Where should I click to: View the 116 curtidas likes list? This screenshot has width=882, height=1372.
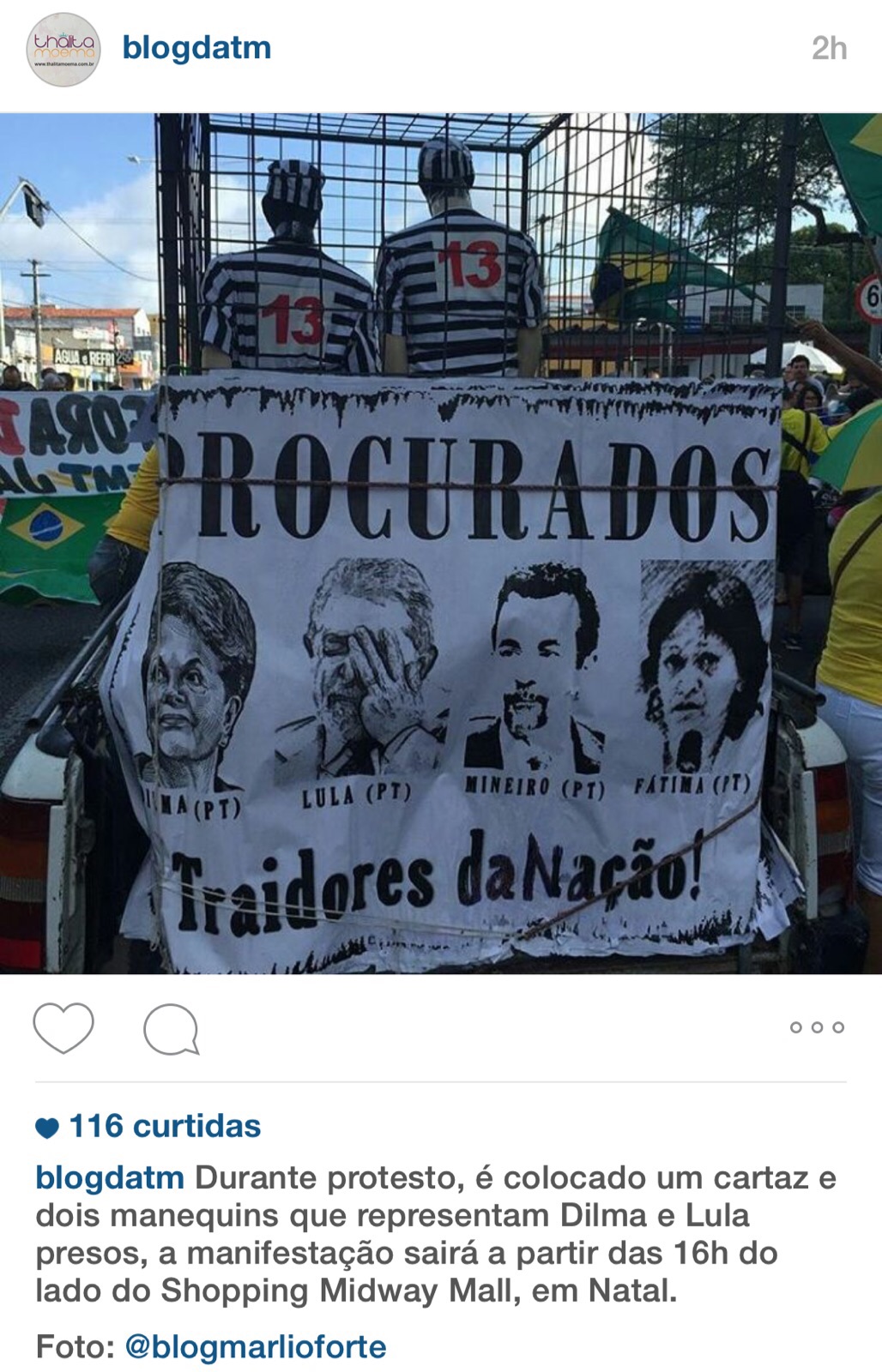click(163, 1126)
